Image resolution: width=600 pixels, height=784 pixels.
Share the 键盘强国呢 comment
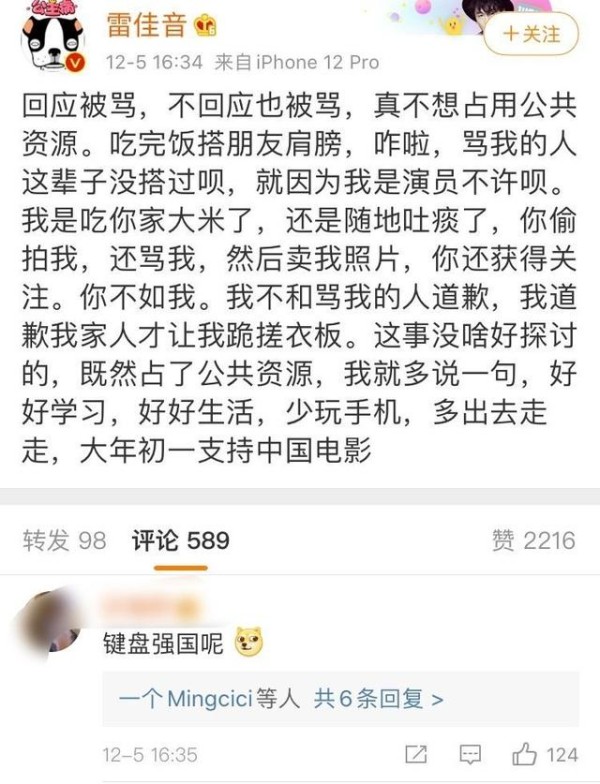415,754
